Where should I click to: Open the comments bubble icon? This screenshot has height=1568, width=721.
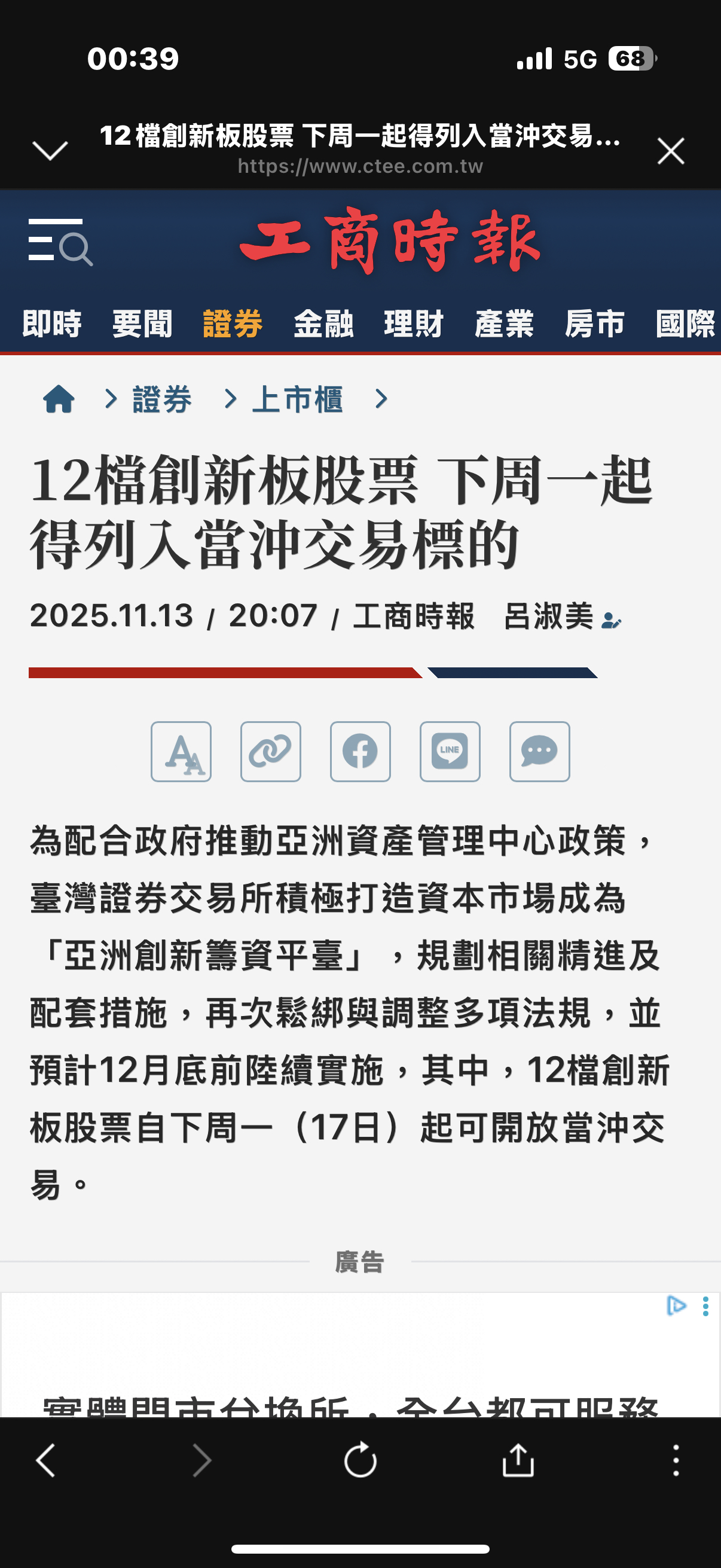[x=540, y=752]
